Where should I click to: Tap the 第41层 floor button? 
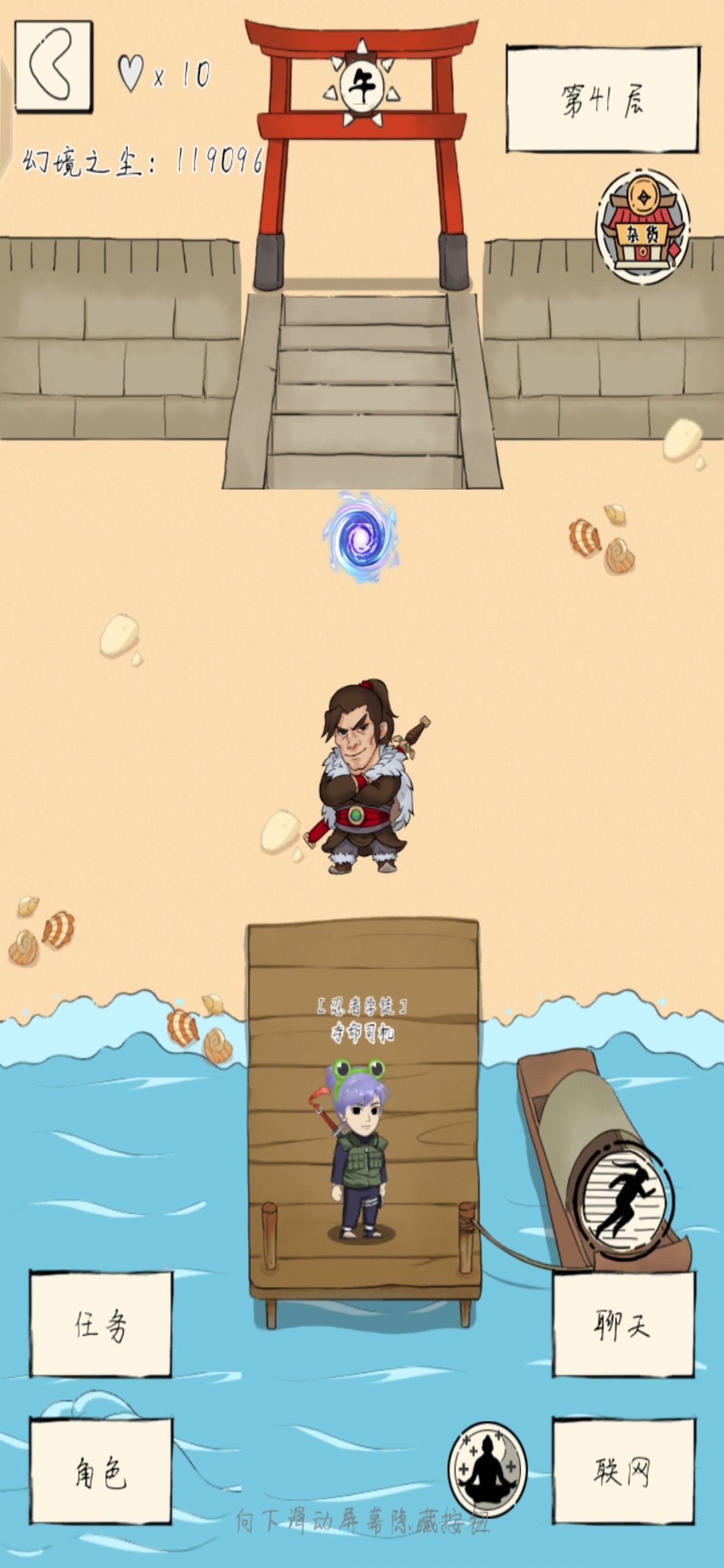pos(602,99)
